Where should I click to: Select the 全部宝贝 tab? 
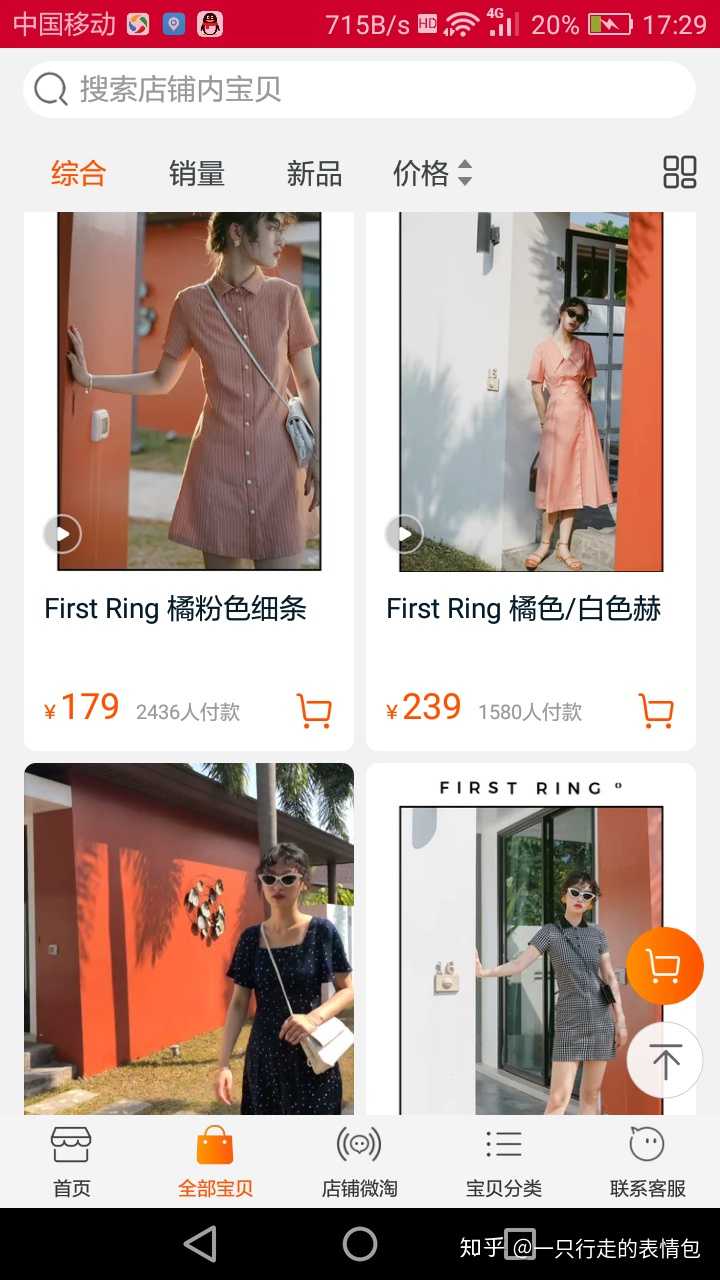215,1161
